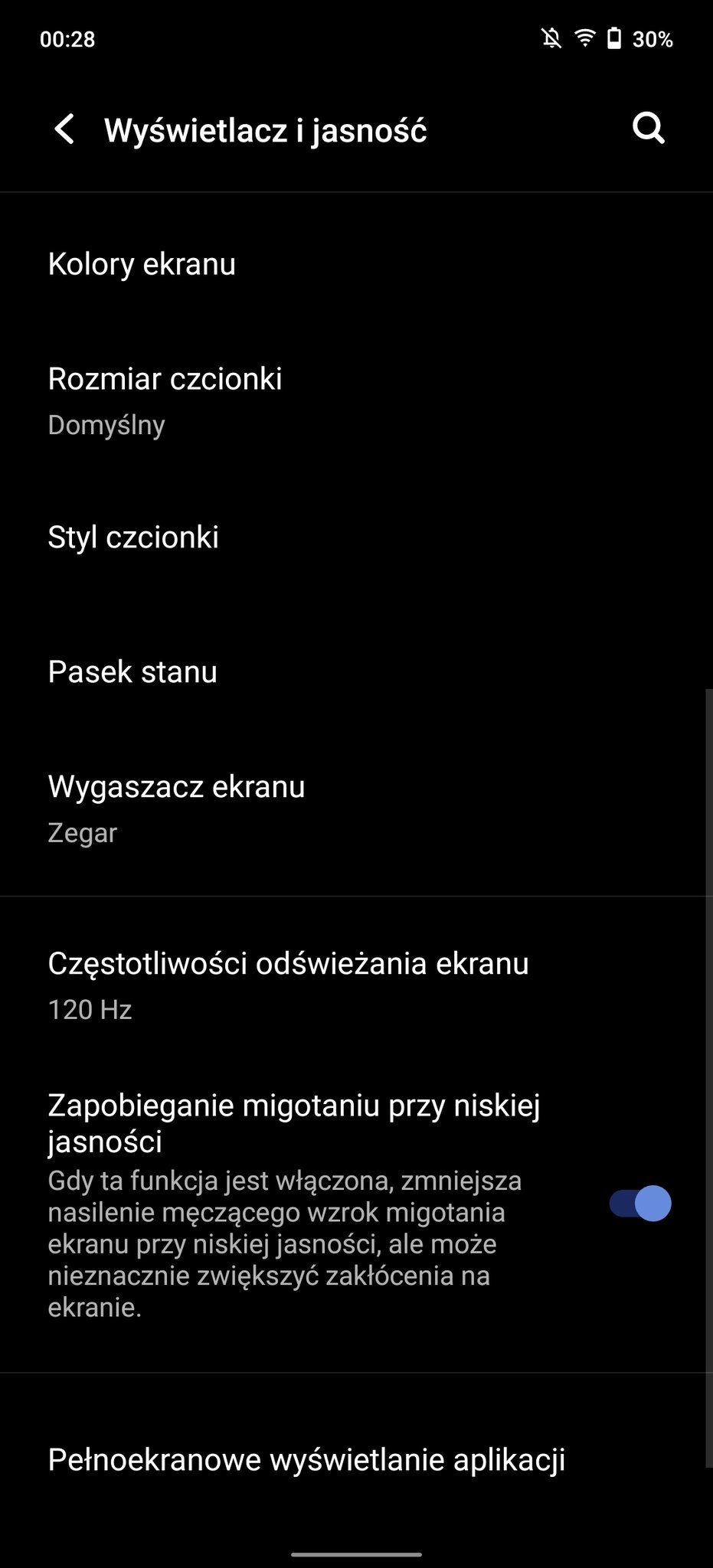Open Styl czcionki settings
This screenshot has height=1568, width=713.
click(356, 537)
